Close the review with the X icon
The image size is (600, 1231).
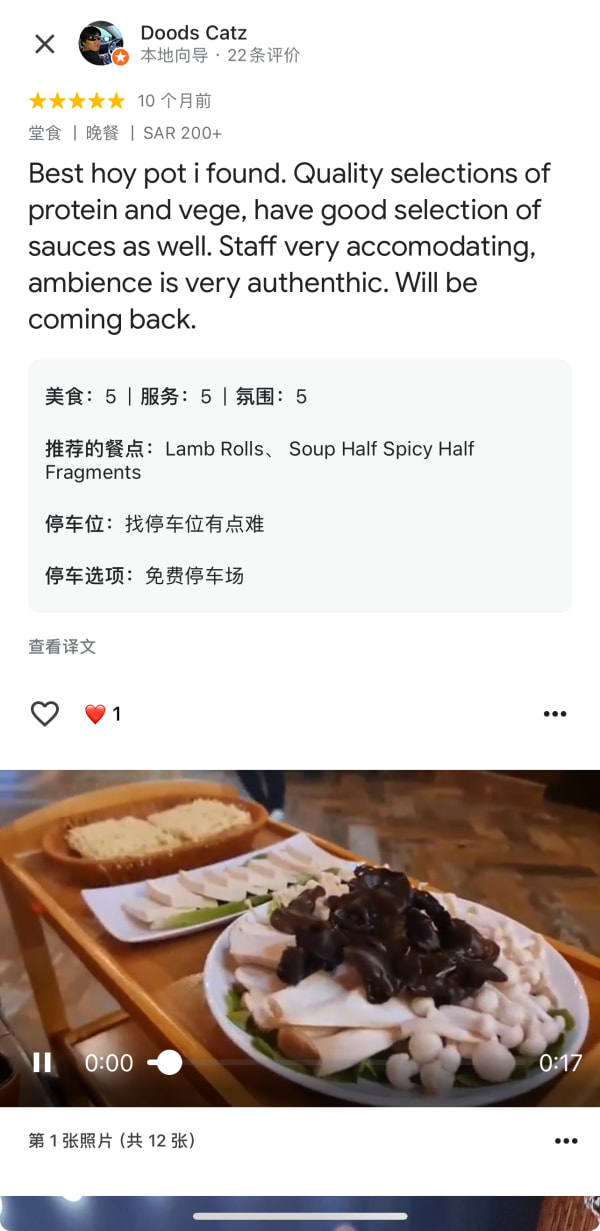(x=45, y=44)
